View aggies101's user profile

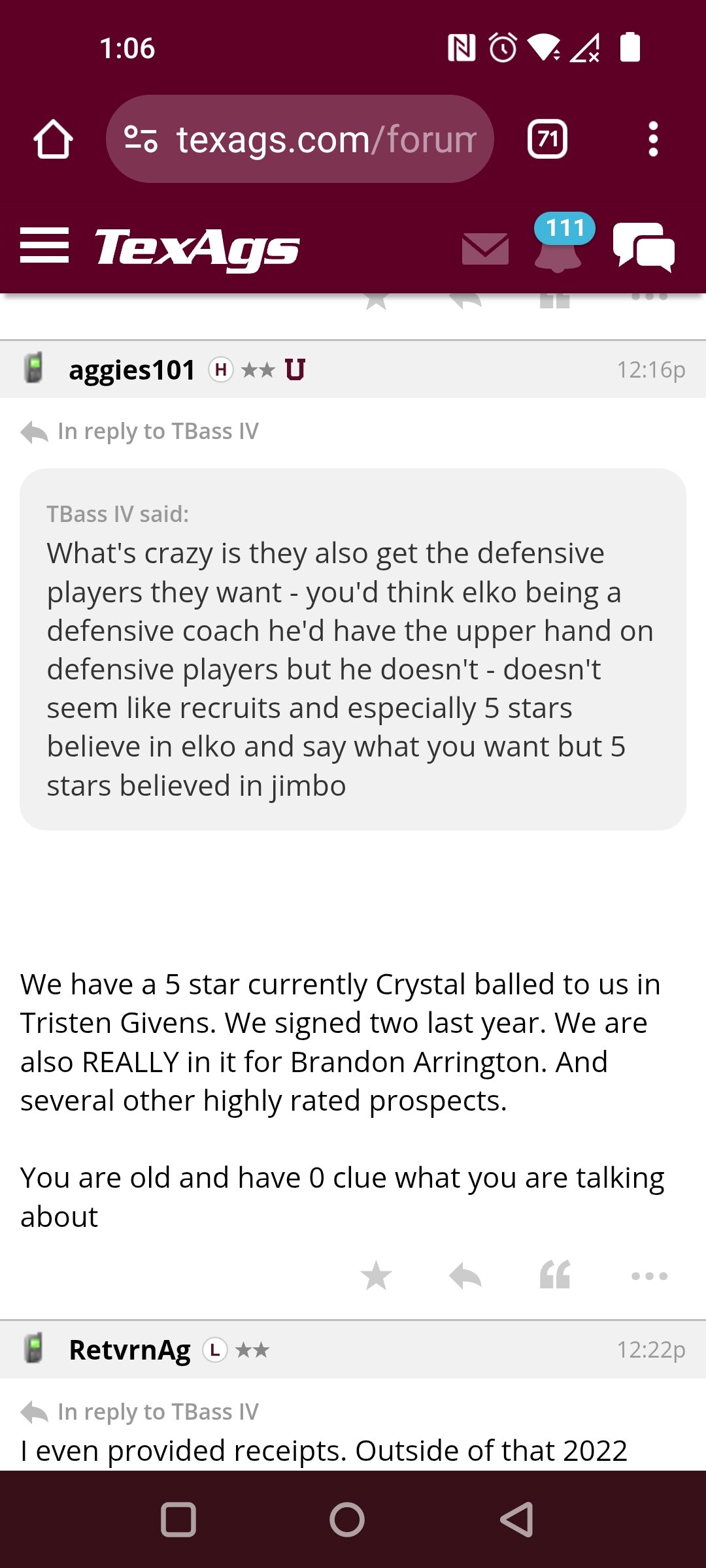(x=132, y=370)
